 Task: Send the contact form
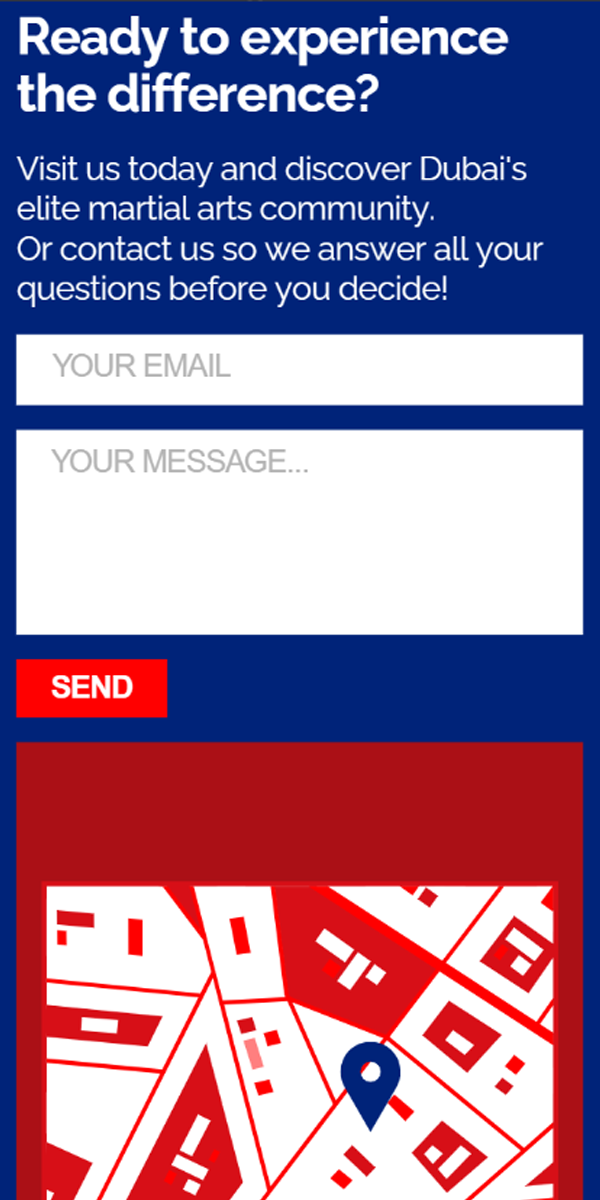[x=92, y=688]
